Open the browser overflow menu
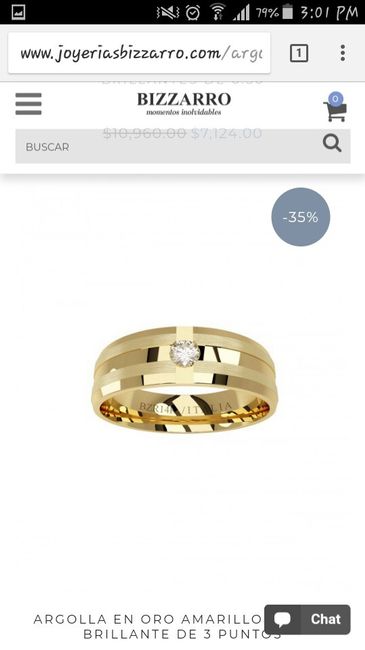 [x=343, y=53]
